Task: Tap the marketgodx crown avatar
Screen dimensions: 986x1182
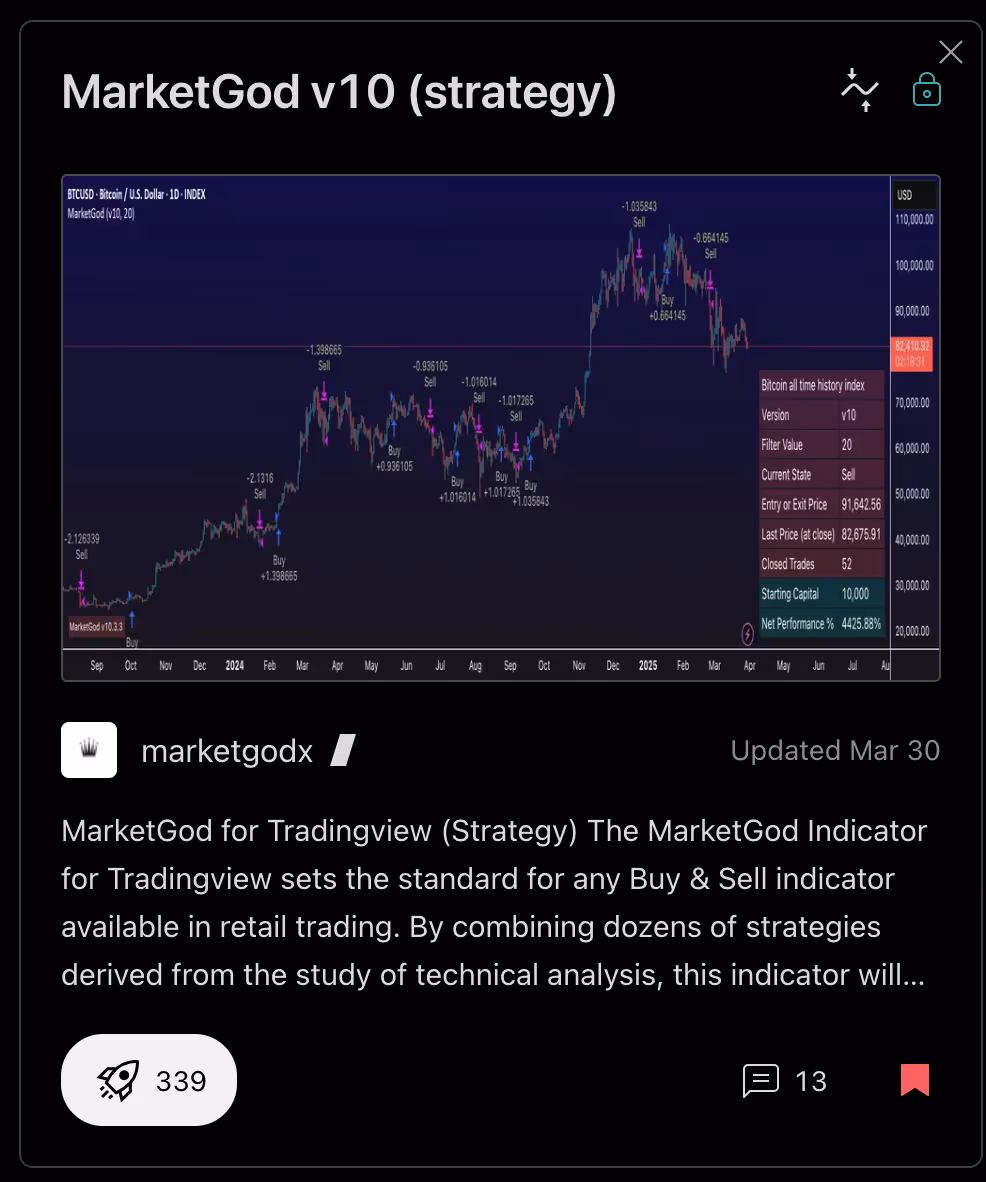Action: click(x=89, y=750)
